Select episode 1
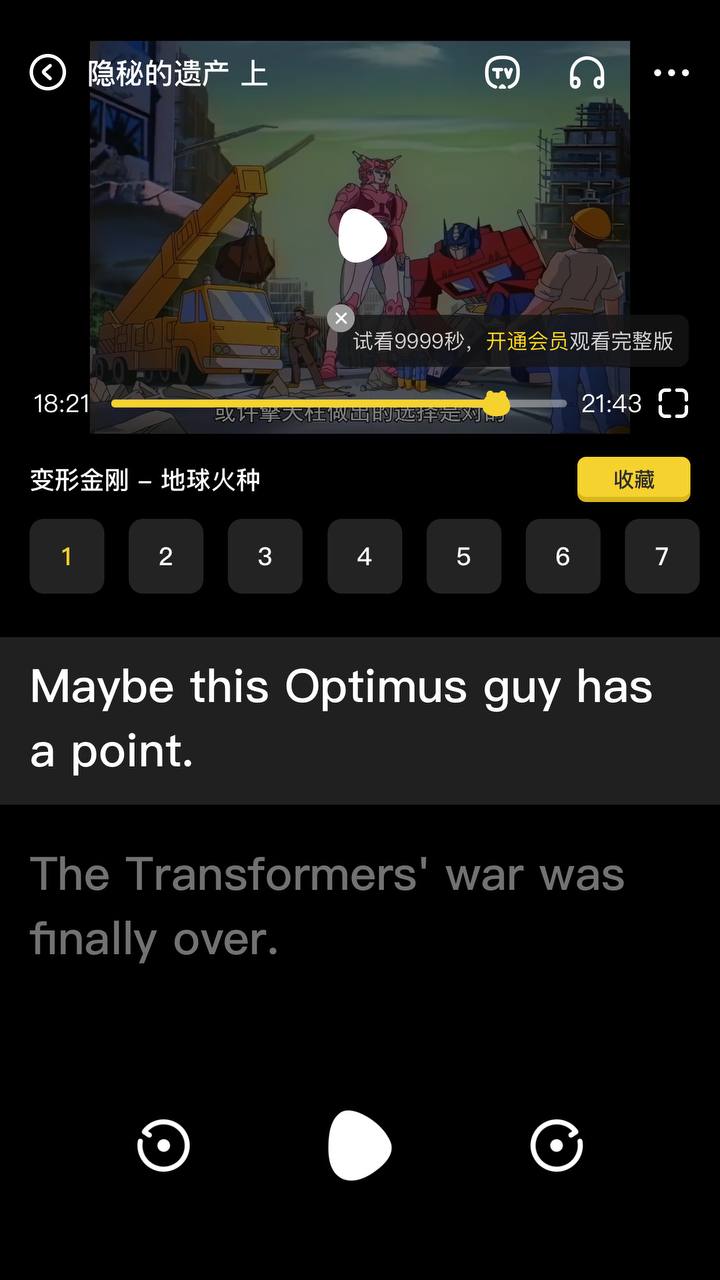The height and width of the screenshot is (1280, 720). tap(67, 556)
